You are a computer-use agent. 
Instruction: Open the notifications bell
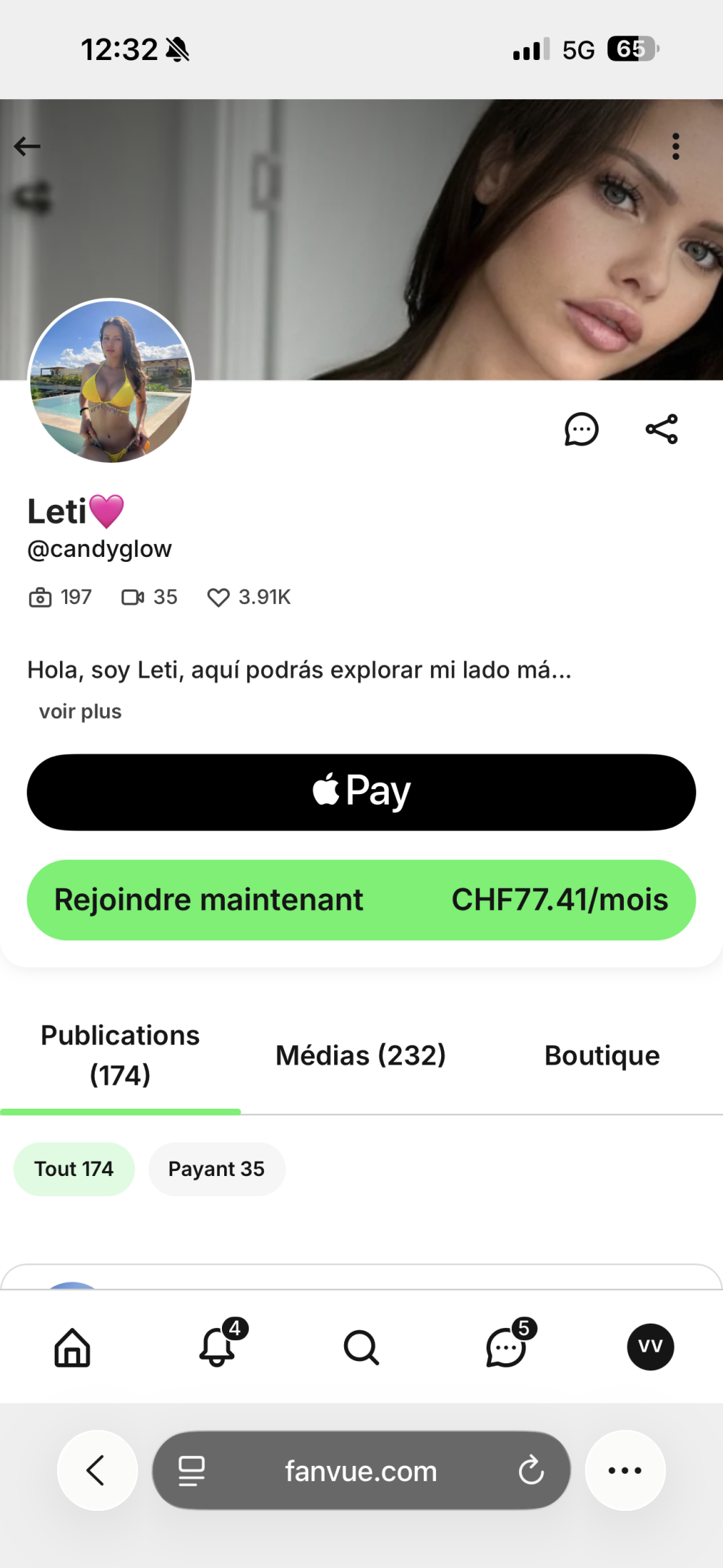[217, 1347]
